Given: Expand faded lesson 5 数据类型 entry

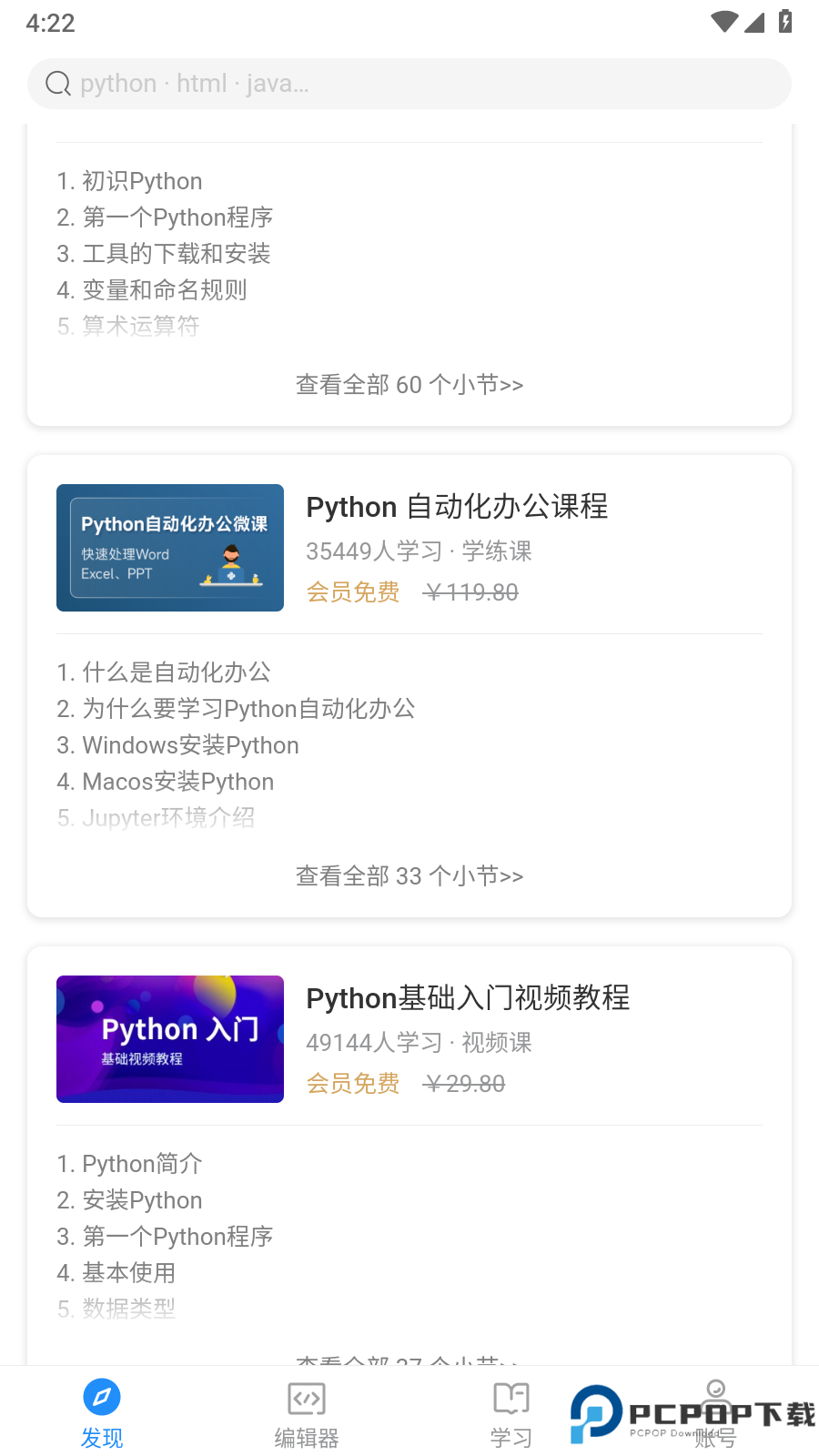Looking at the screenshot, I should (116, 1309).
